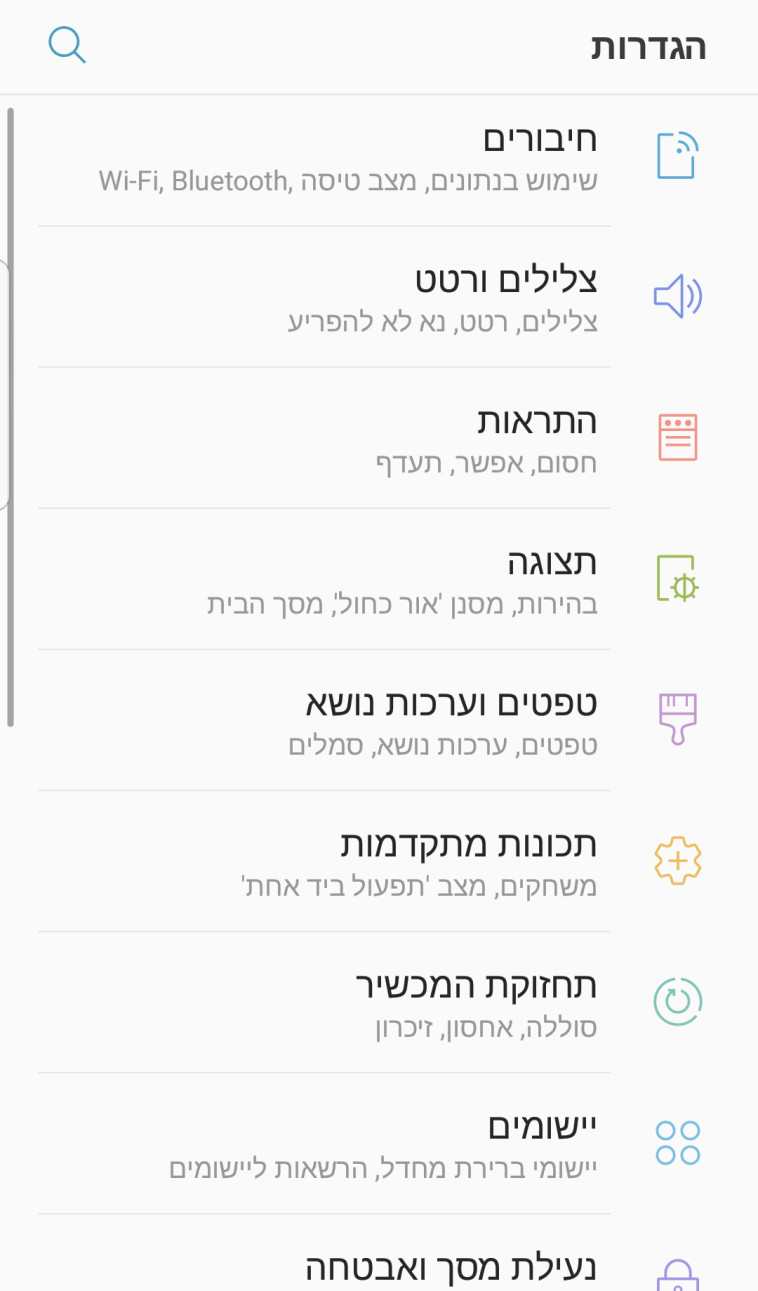Open תחזוקת המכשיר (Device maintenance)
Image resolution: width=758 pixels, height=1291 pixels.
(379, 1002)
